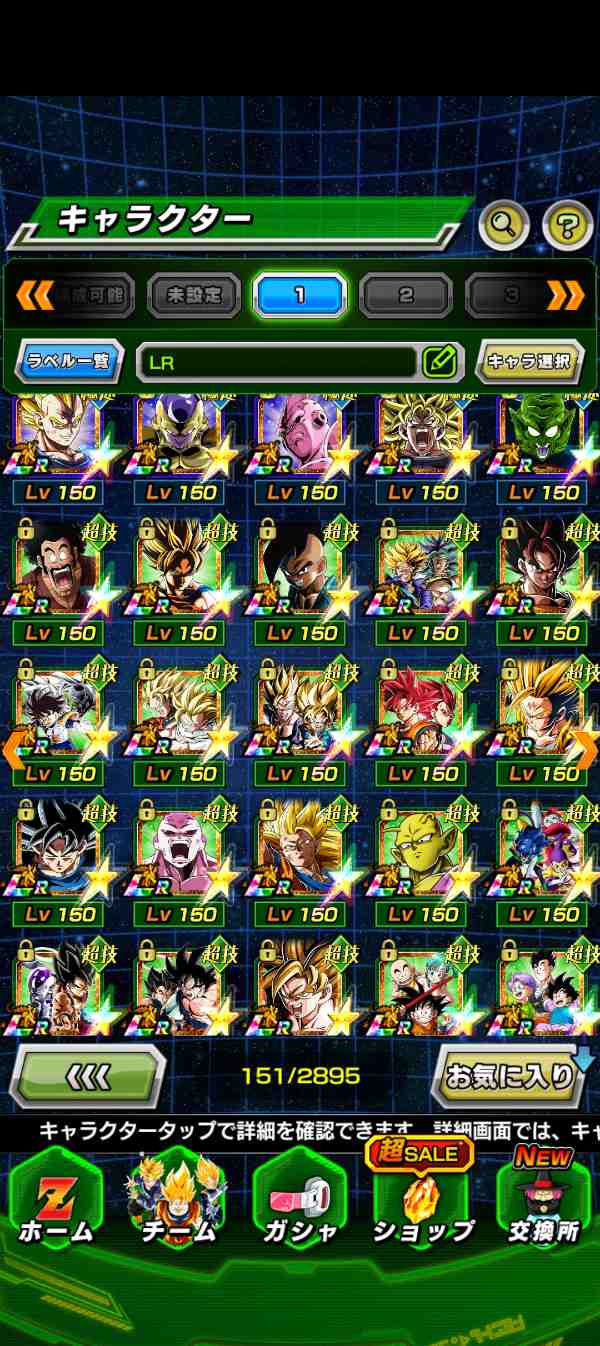The width and height of the screenshot is (600, 1346).
Task: Edit the LR label name
Action: 439,361
